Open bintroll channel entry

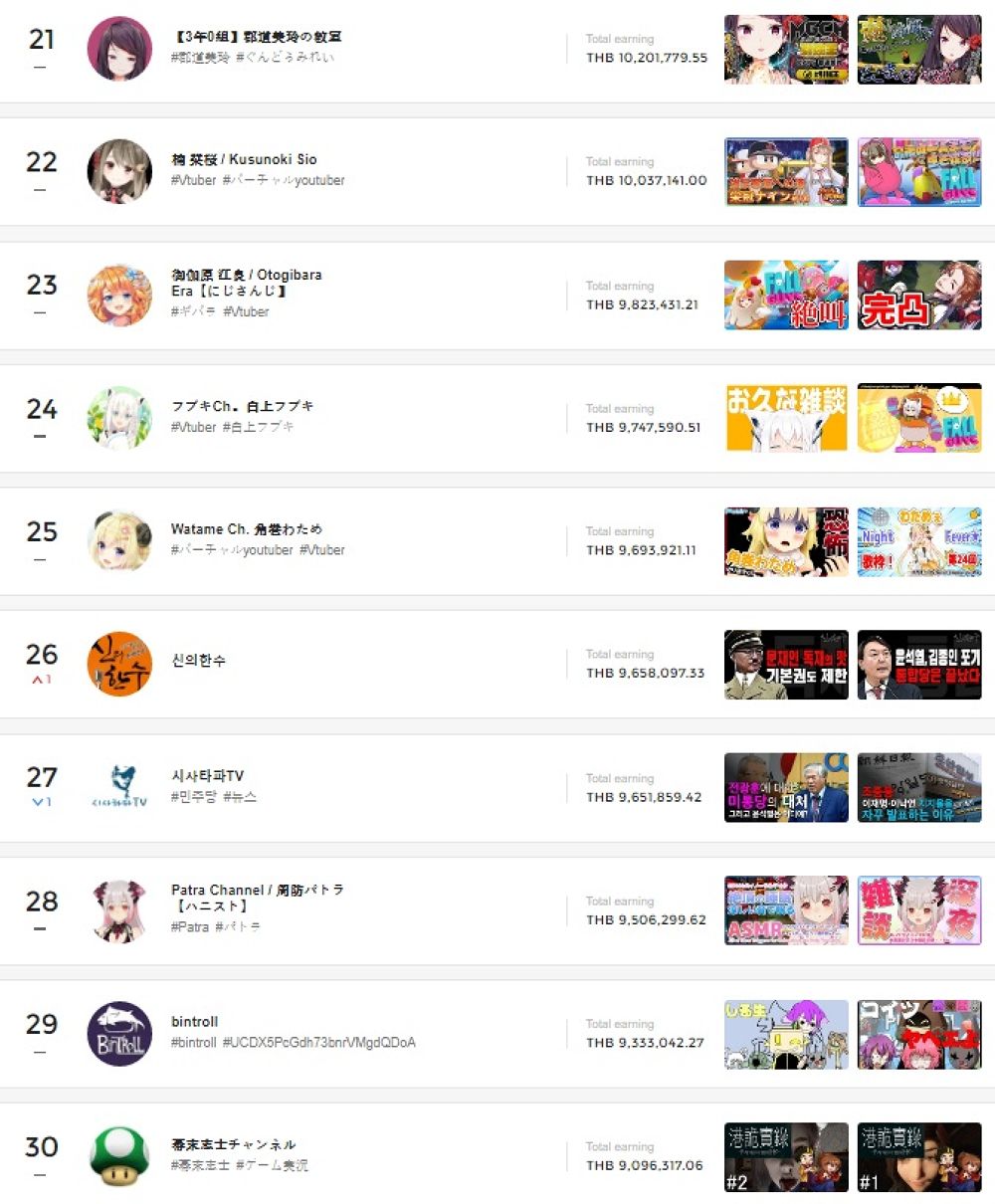coord(194,1022)
